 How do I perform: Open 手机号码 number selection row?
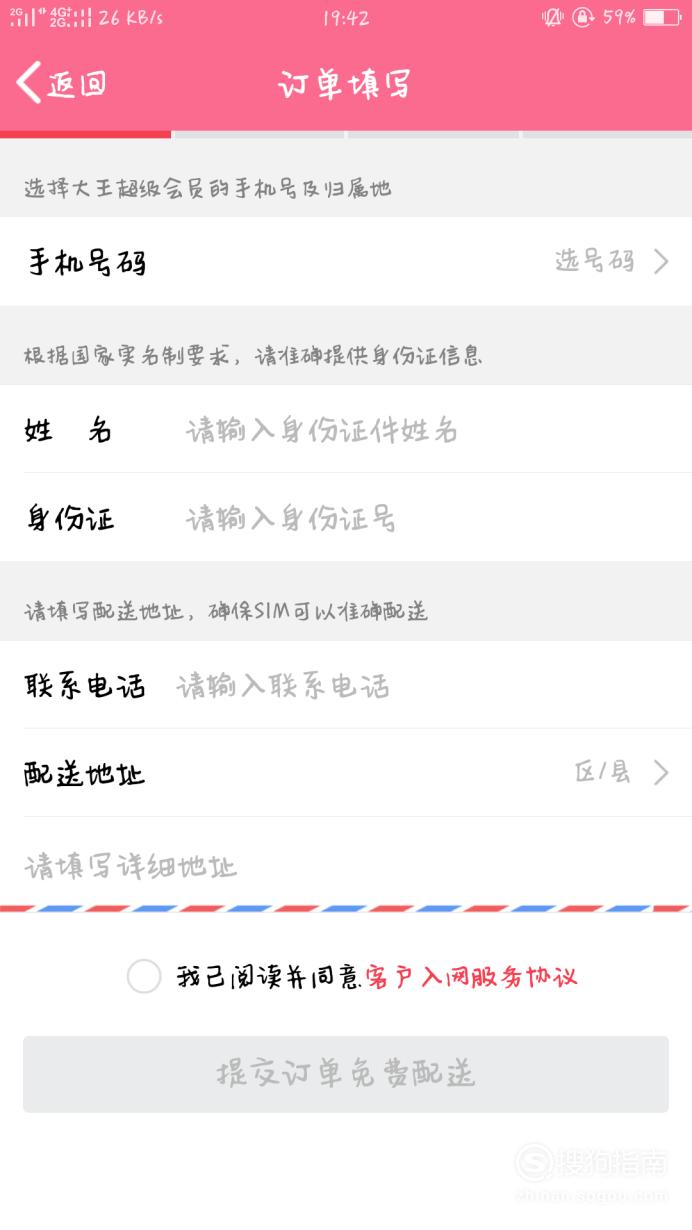pyautogui.click(x=346, y=262)
